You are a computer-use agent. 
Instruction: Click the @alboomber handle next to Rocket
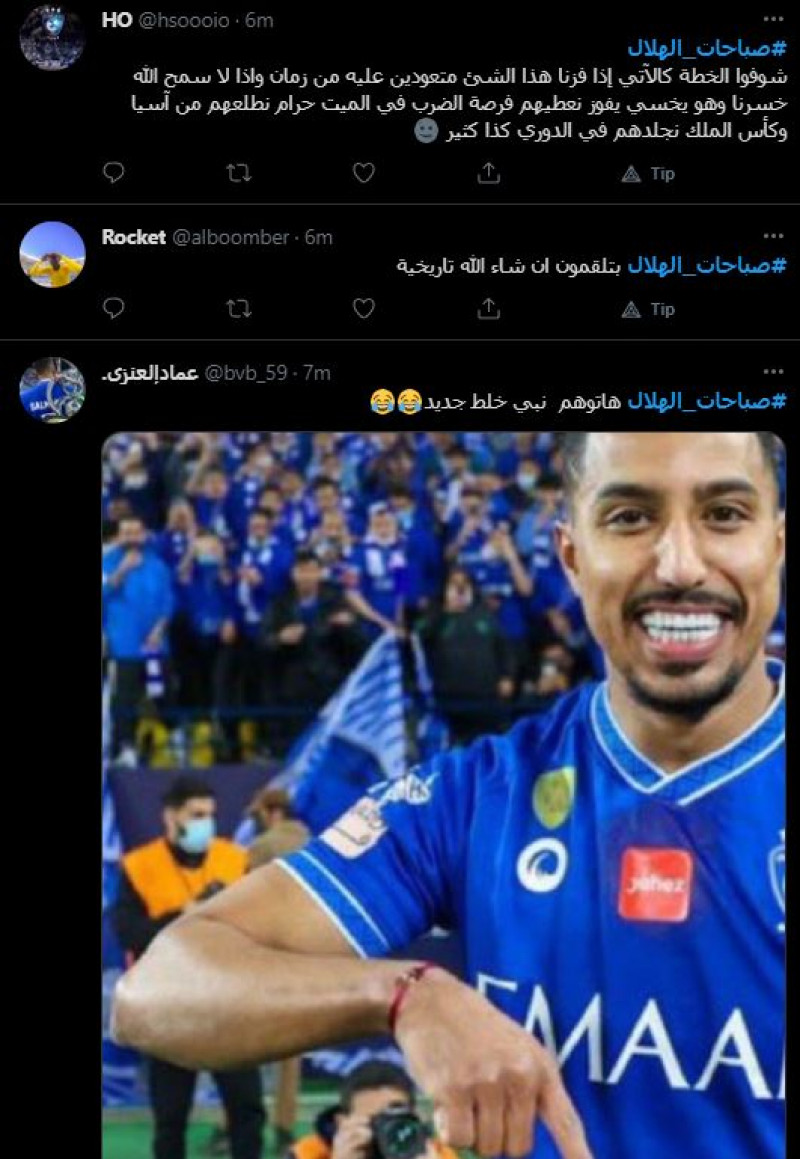(x=232, y=238)
